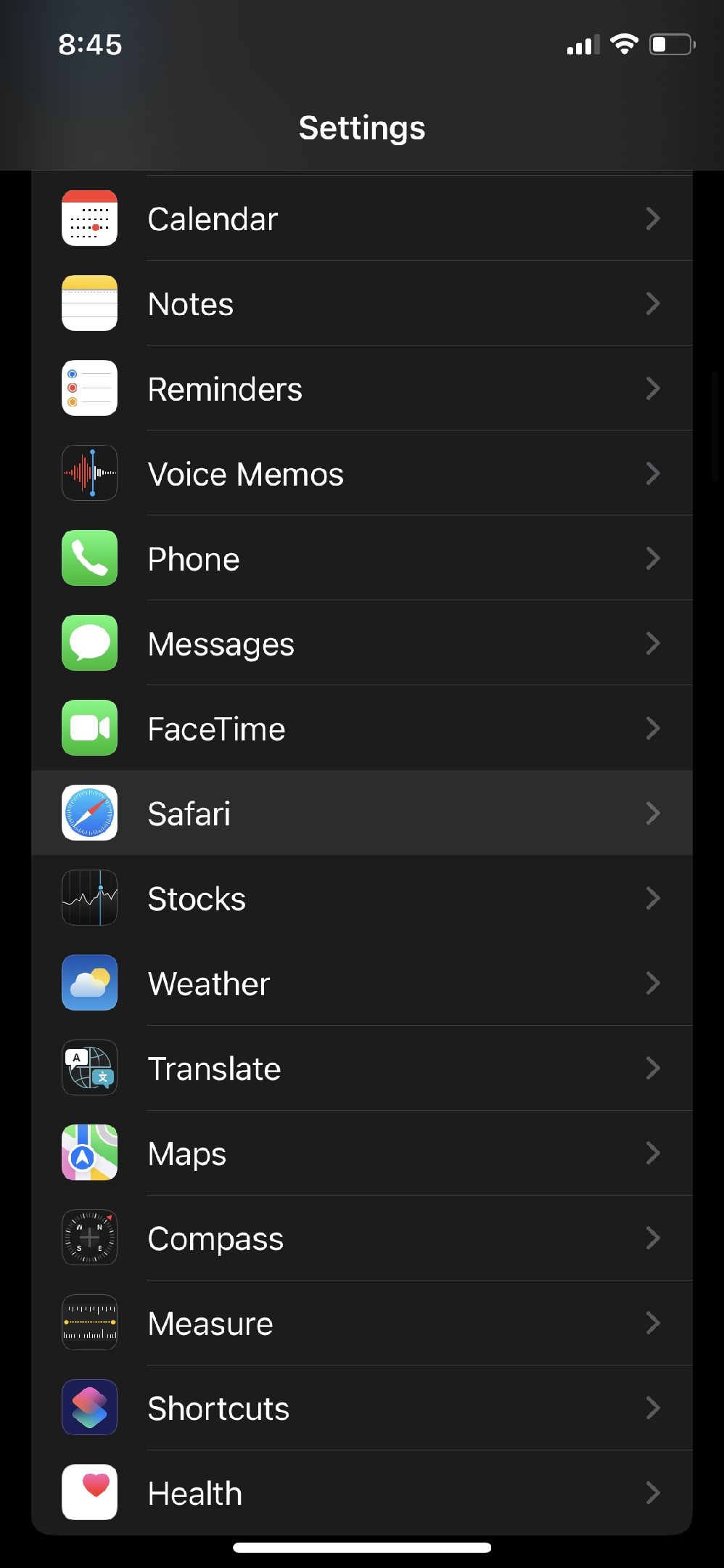
Task: Open Phone settings
Action: point(362,558)
